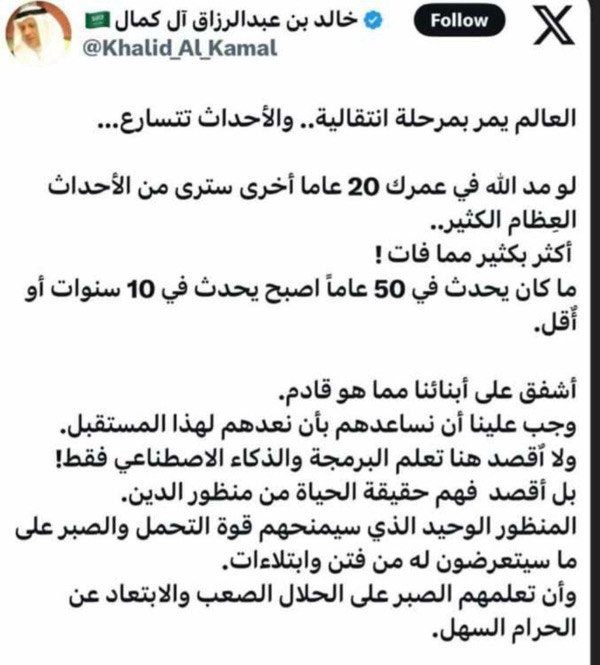Open the profile photo of the author
The image size is (600, 665).
[x=33, y=37]
